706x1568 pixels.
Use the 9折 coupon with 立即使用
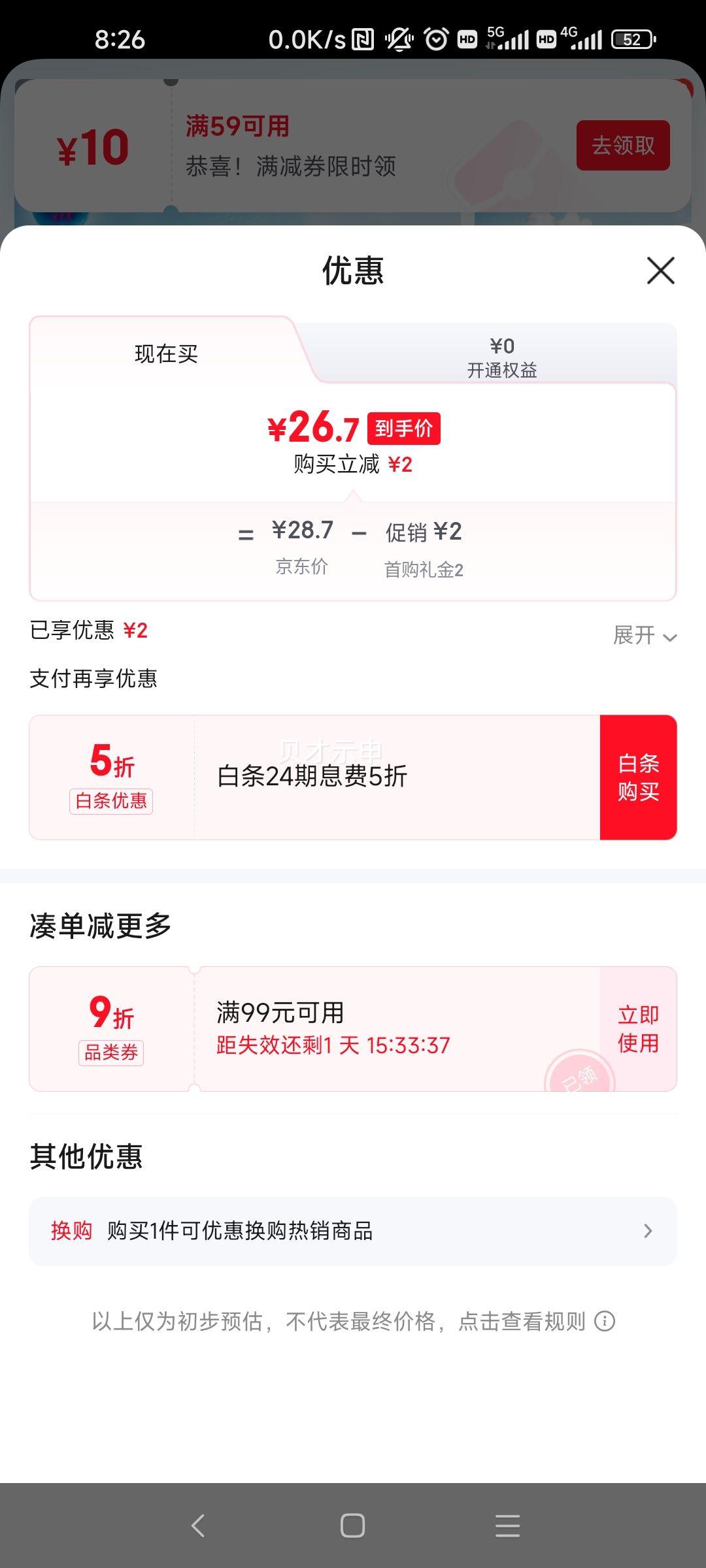638,1029
